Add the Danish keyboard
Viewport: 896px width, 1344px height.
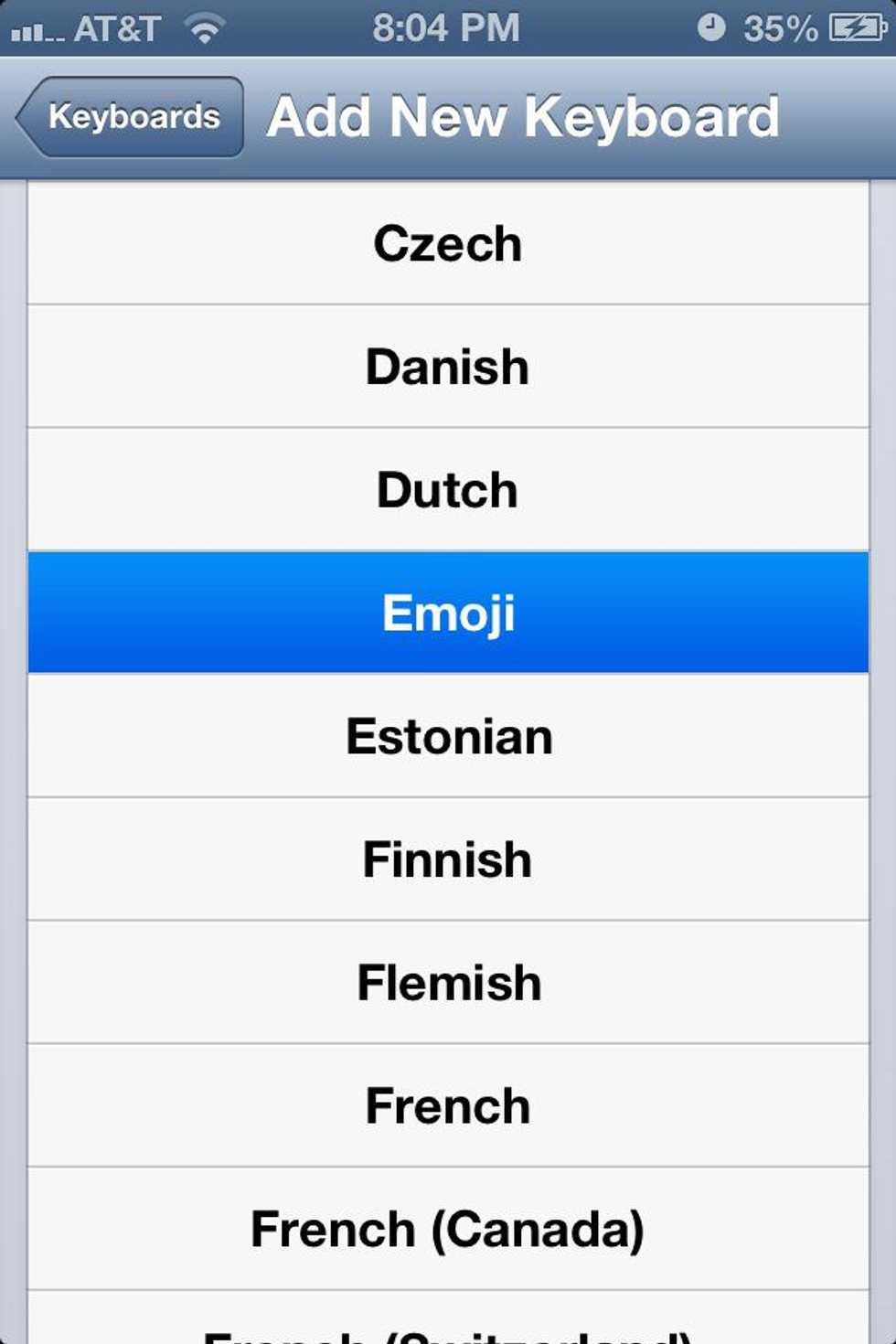[448, 367]
